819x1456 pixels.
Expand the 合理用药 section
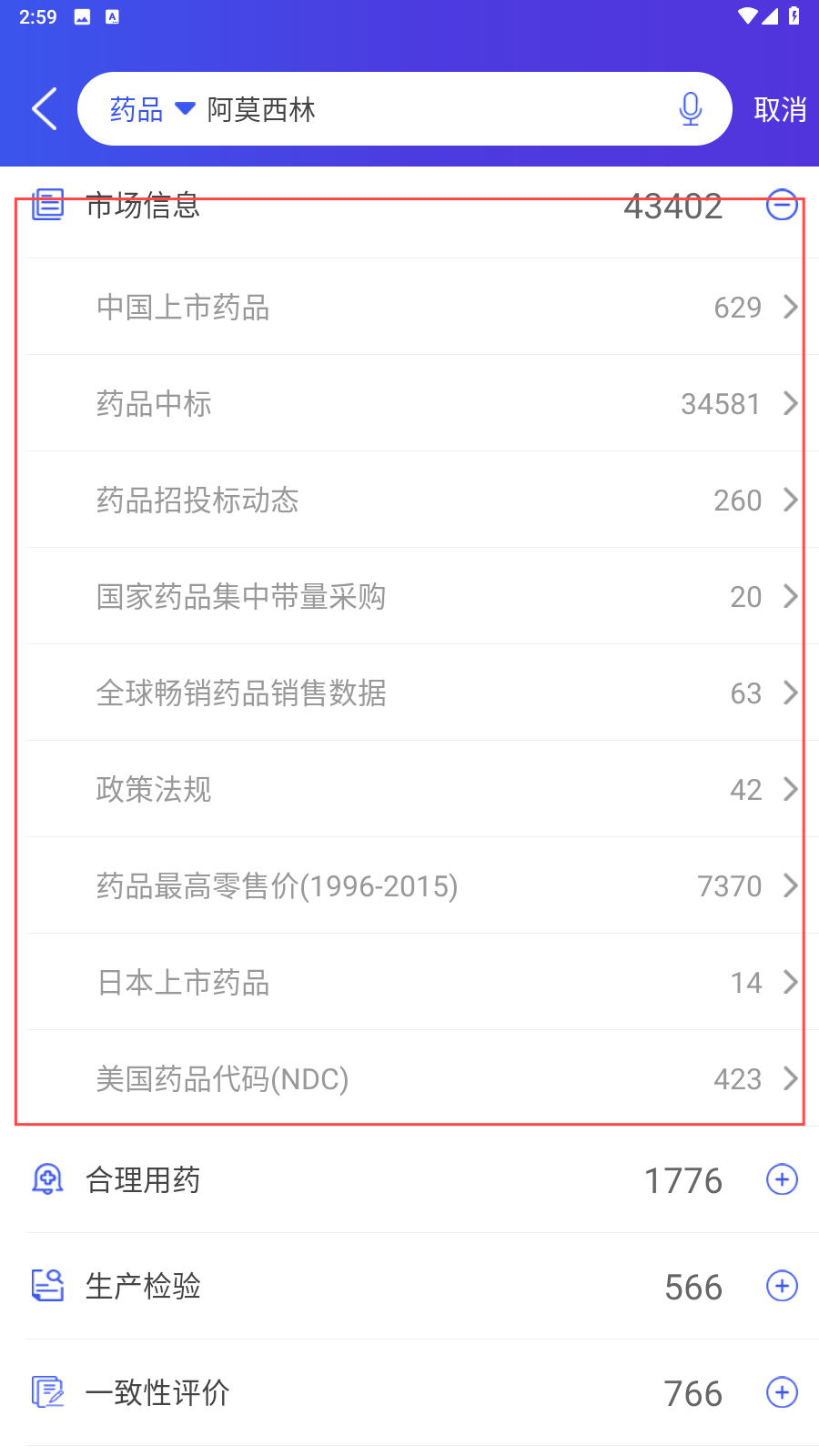[782, 1179]
